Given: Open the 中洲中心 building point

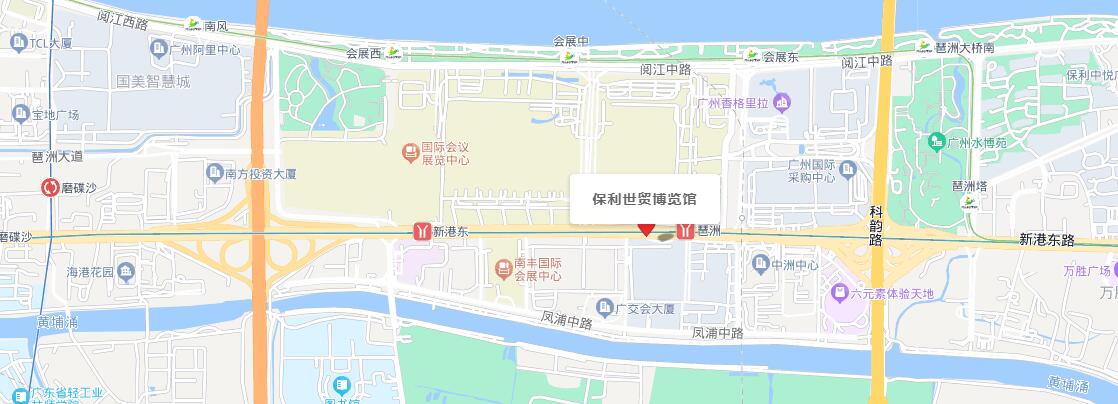Looking at the screenshot, I should [x=760, y=265].
